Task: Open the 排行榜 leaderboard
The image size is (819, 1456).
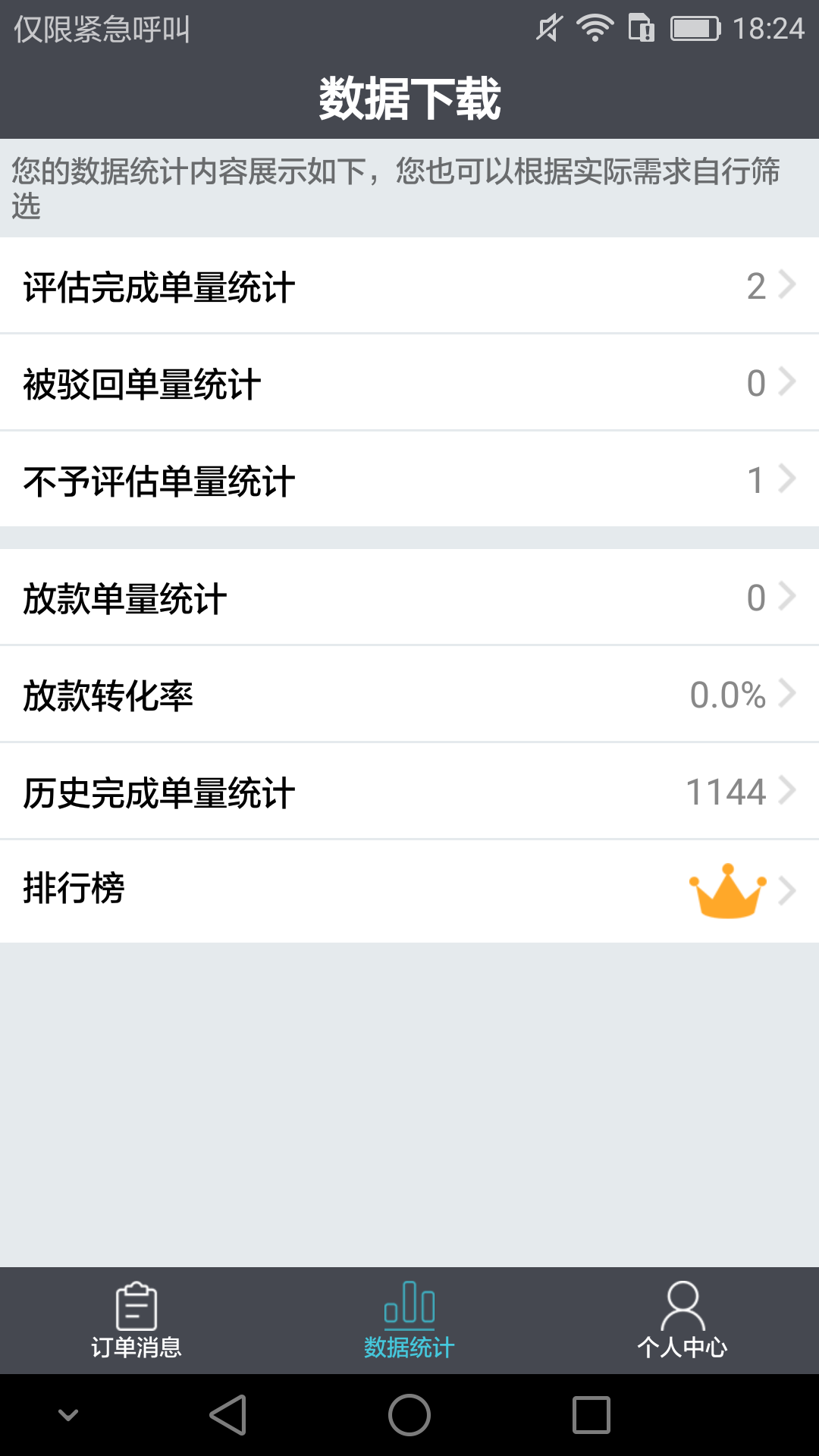Action: click(409, 889)
